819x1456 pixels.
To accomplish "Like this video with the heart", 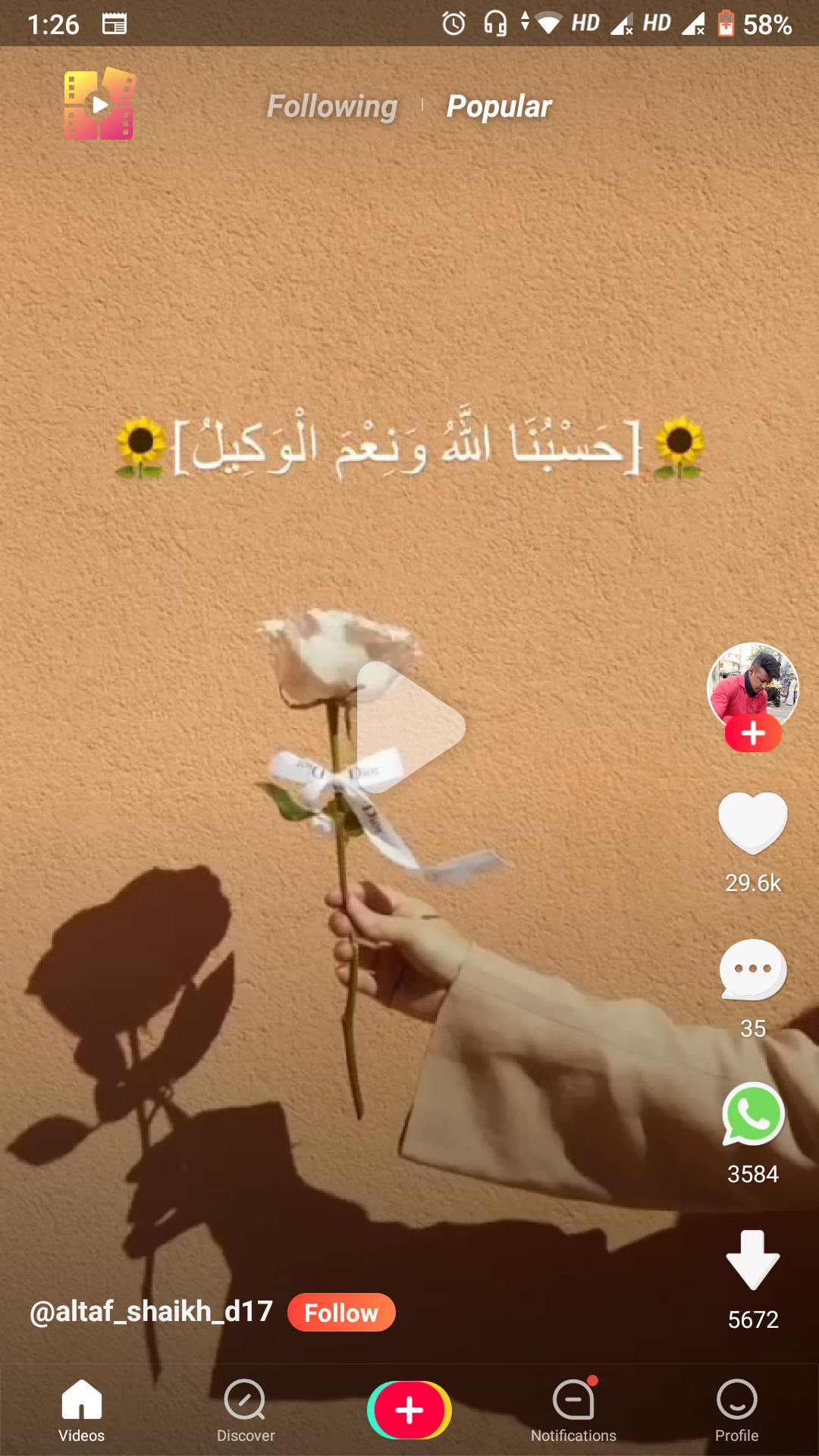I will point(753,823).
